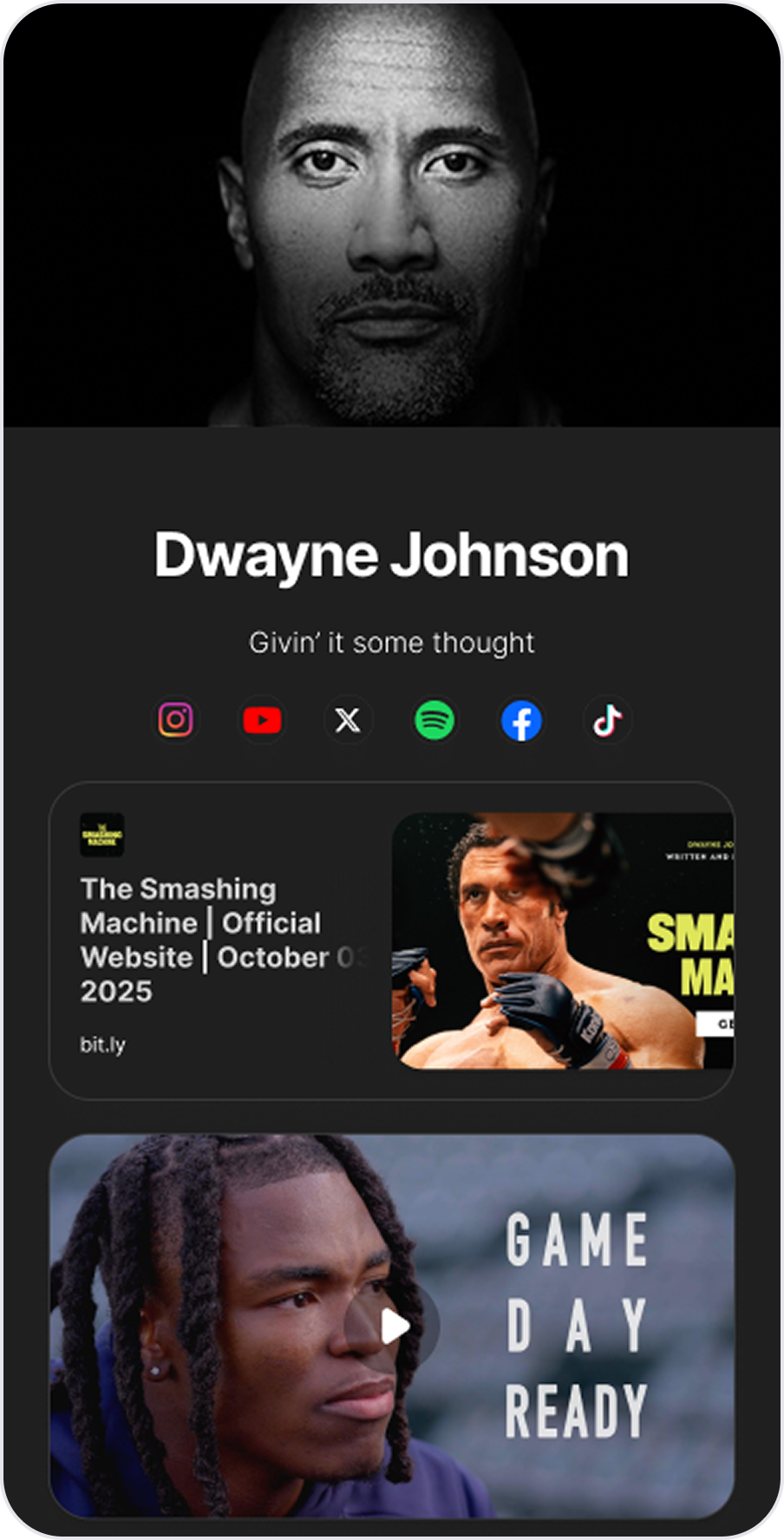Open the YouTube channel icon
Screen dimensions: 784x1540
[x=262, y=720]
